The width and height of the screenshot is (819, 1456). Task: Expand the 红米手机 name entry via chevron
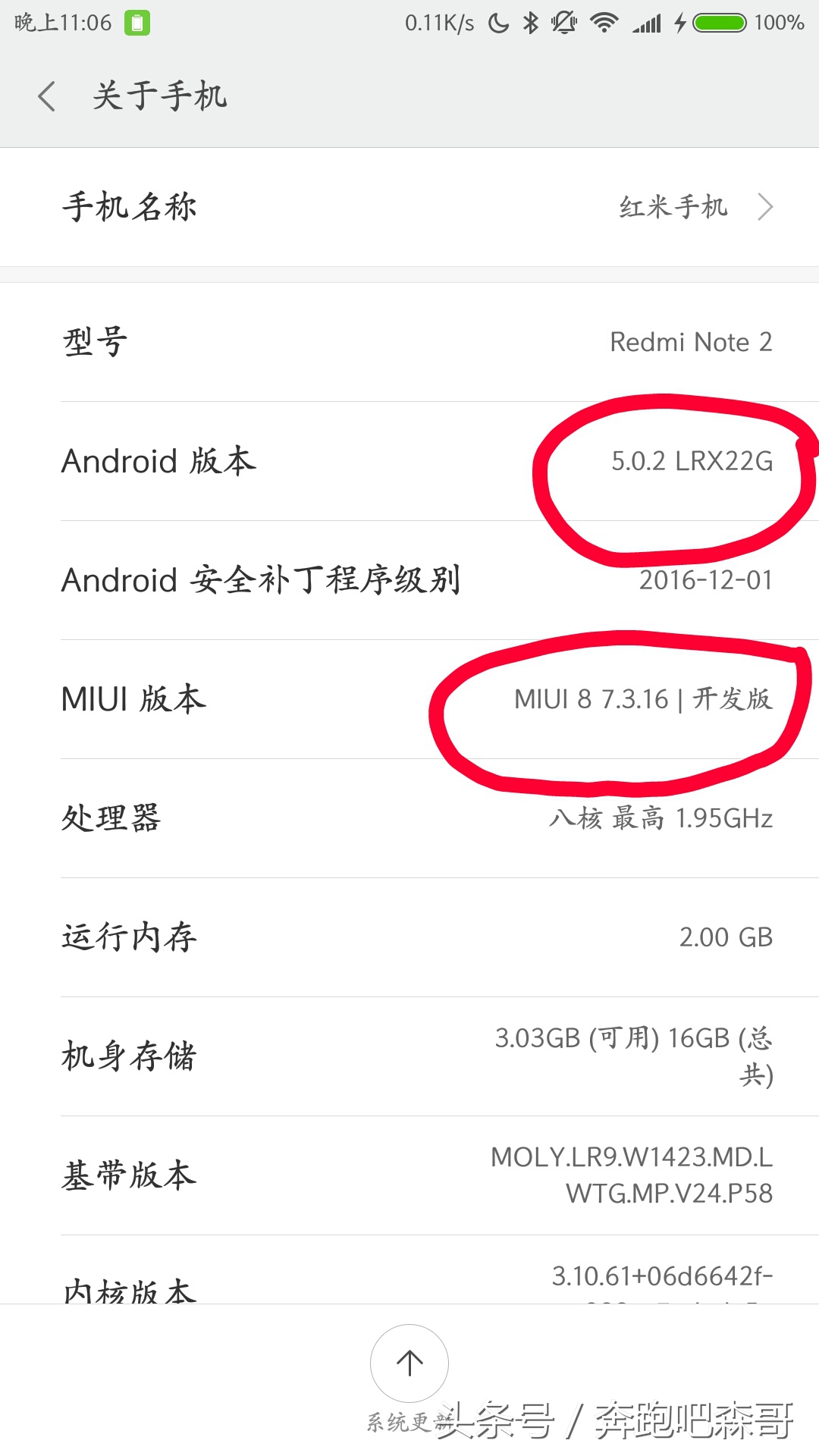[x=767, y=207]
